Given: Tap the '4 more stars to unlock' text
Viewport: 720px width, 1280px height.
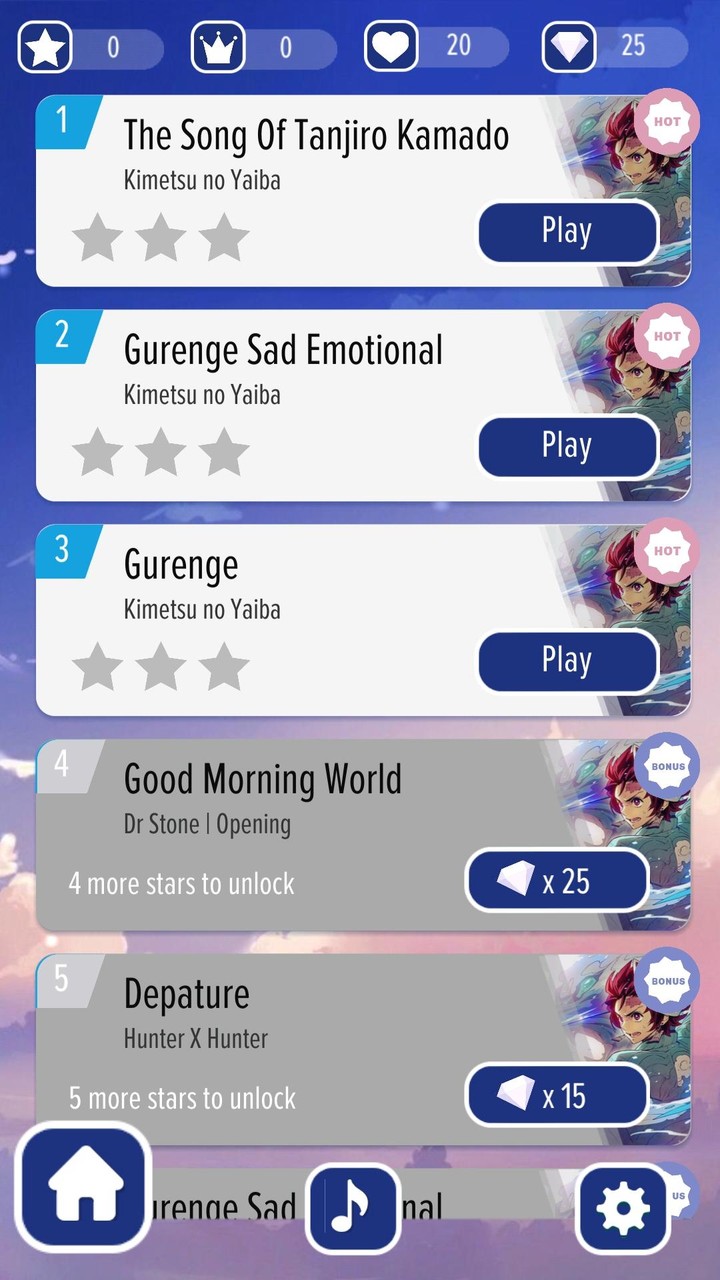Looking at the screenshot, I should coord(181,883).
